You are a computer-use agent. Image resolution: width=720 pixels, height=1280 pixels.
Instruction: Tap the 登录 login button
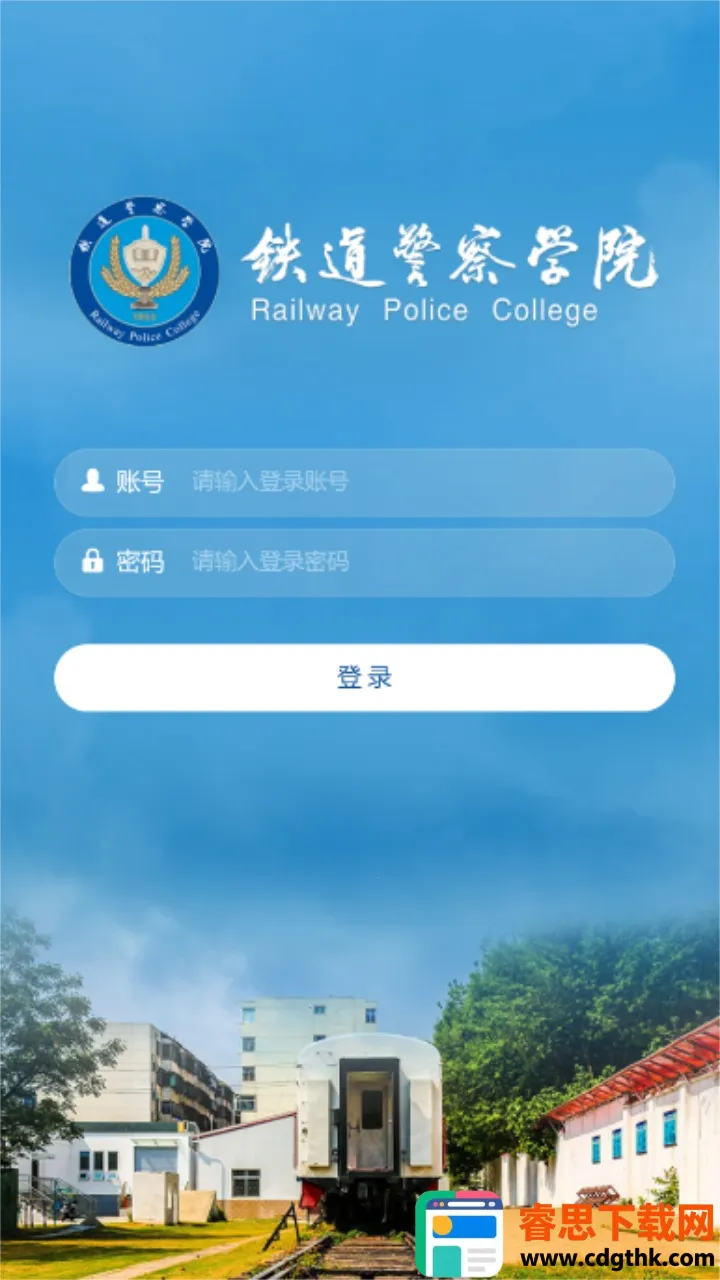(x=365, y=677)
